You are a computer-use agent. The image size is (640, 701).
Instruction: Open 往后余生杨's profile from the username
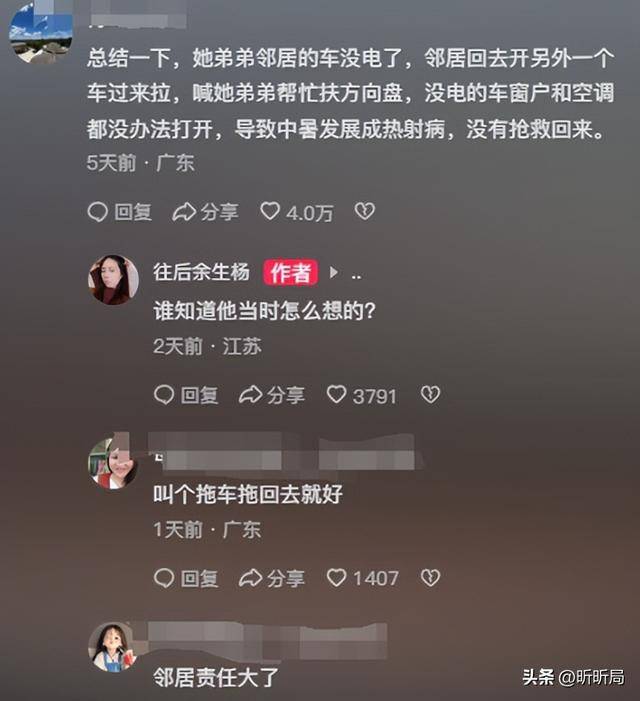pos(201,272)
